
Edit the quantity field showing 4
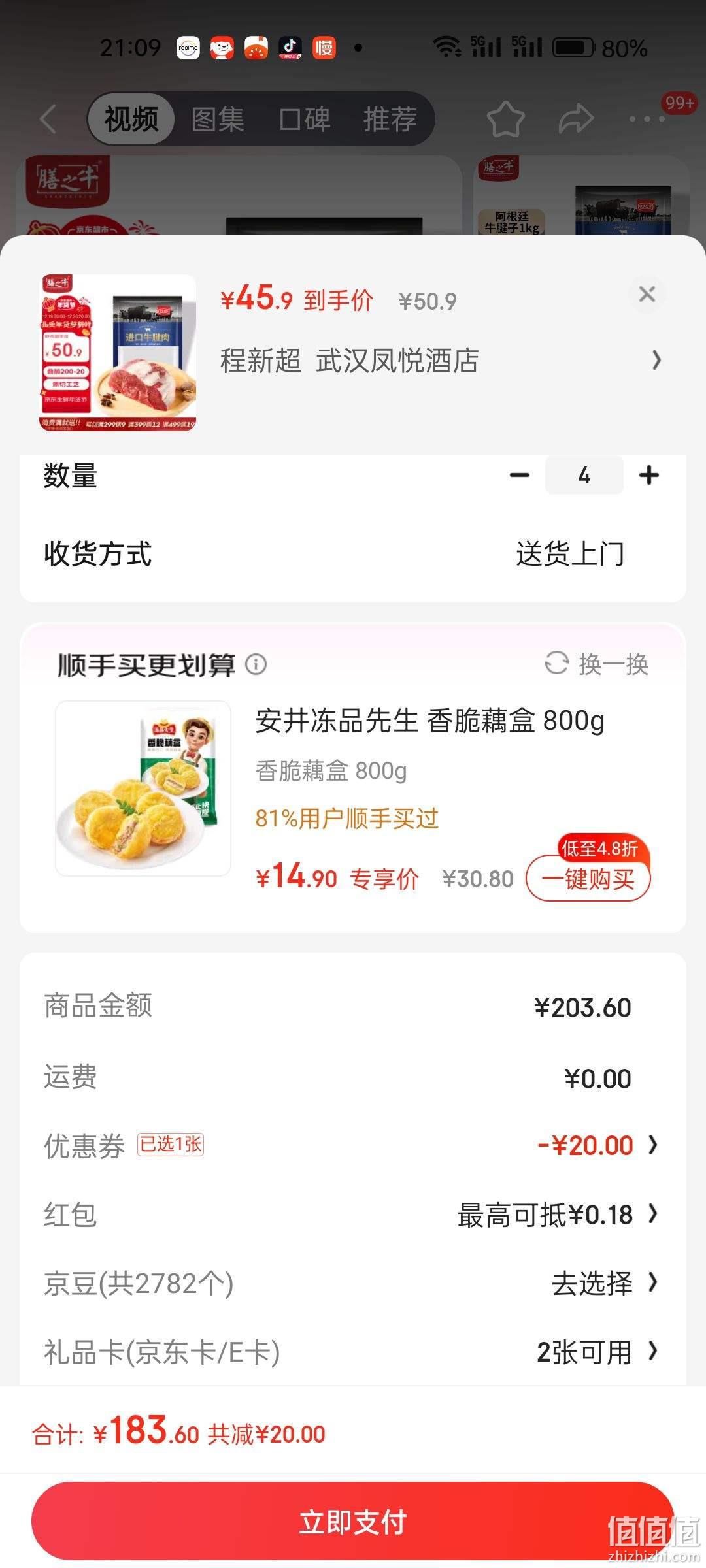tap(584, 475)
